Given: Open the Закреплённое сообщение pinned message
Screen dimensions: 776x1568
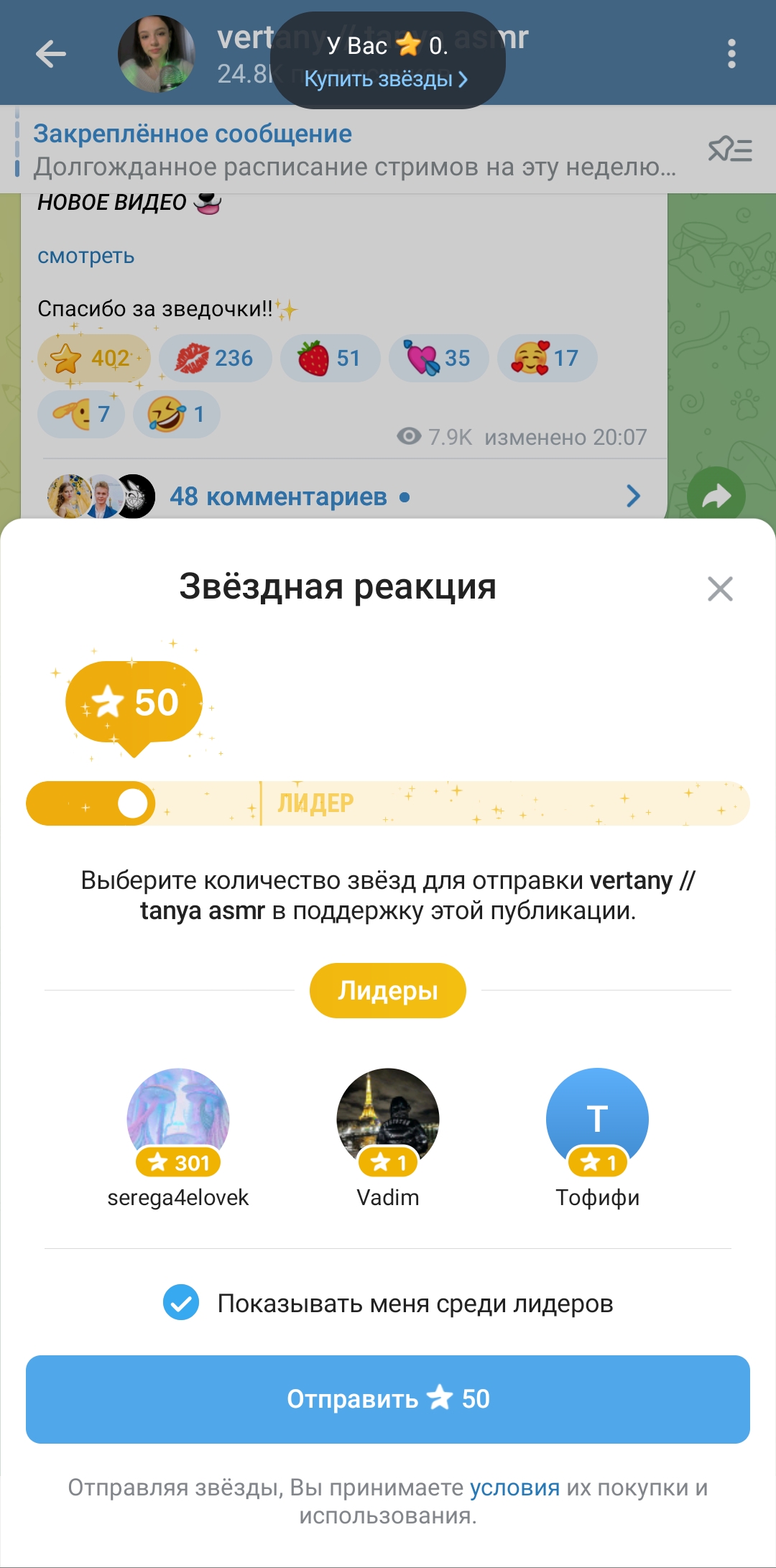Looking at the screenshot, I should tap(352, 149).
